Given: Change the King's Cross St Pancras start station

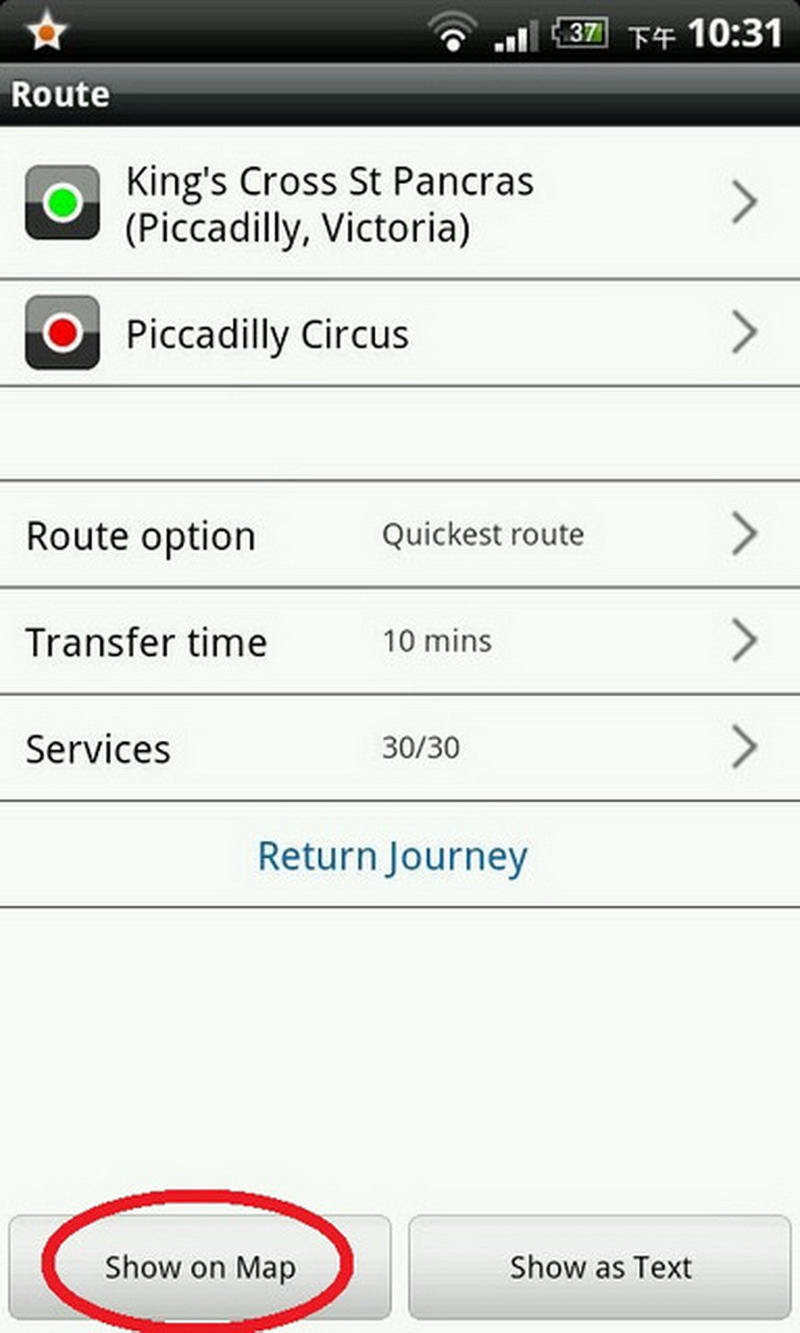Looking at the screenshot, I should pos(400,204).
